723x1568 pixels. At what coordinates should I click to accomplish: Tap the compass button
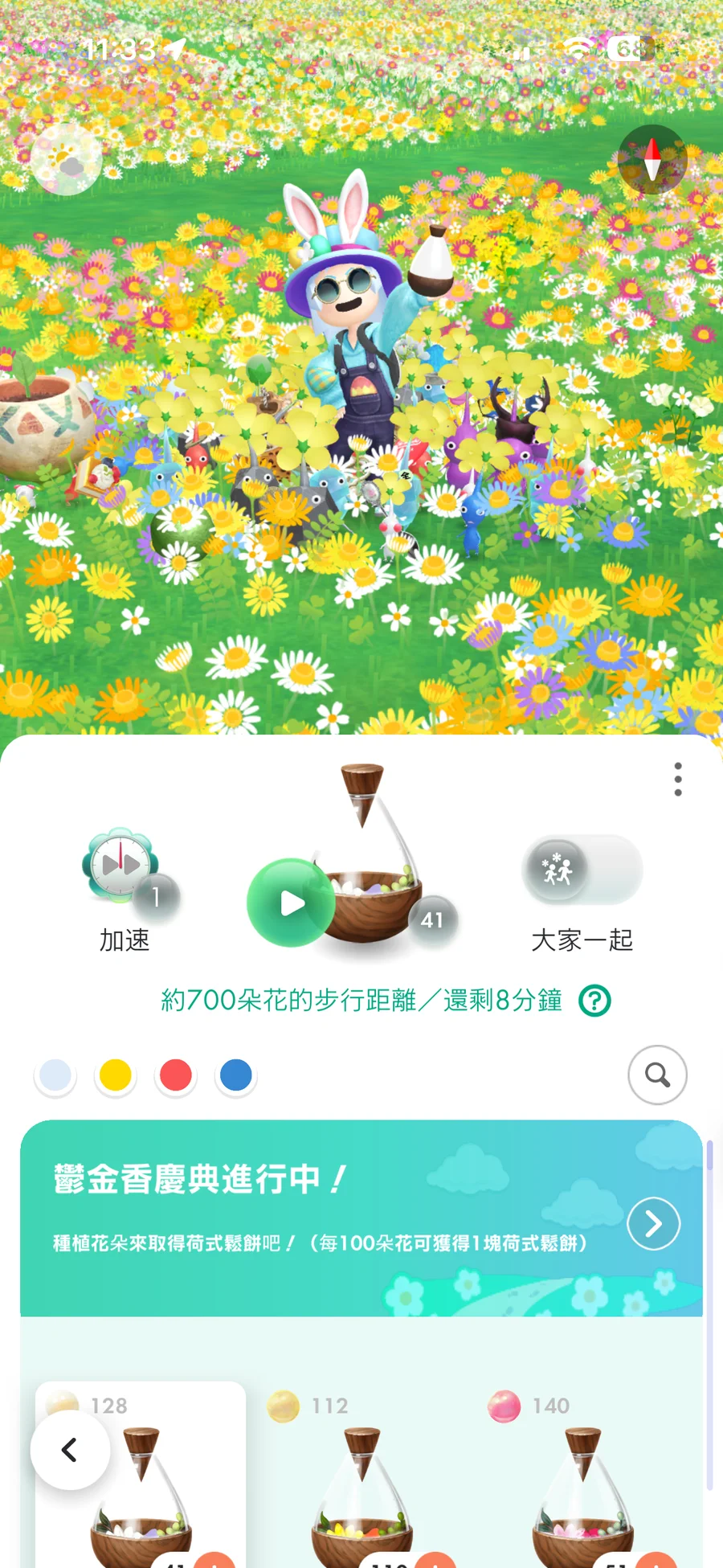tap(652, 159)
